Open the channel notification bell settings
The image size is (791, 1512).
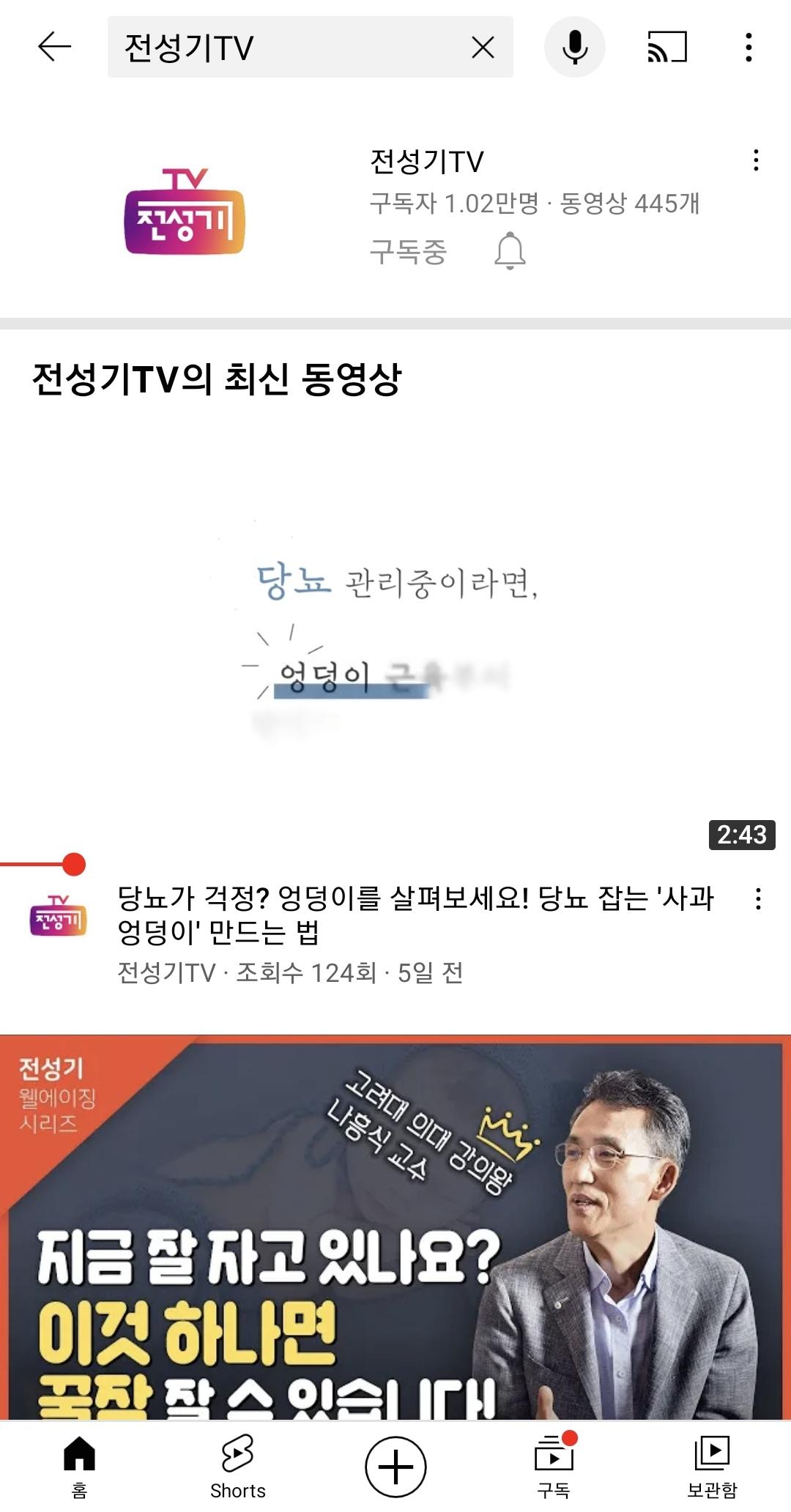pyautogui.click(x=510, y=252)
